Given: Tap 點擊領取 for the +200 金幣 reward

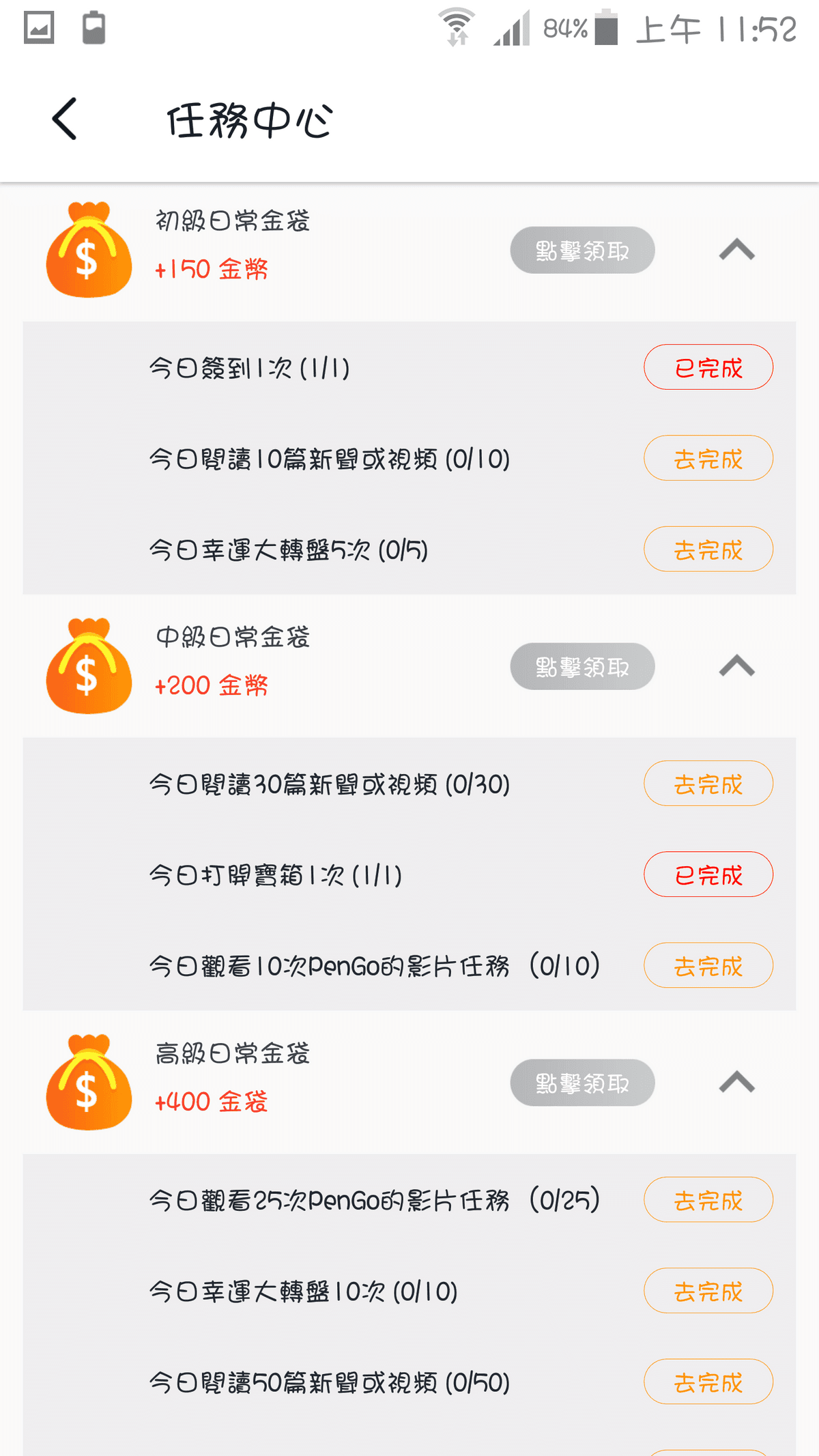Looking at the screenshot, I should tap(582, 666).
